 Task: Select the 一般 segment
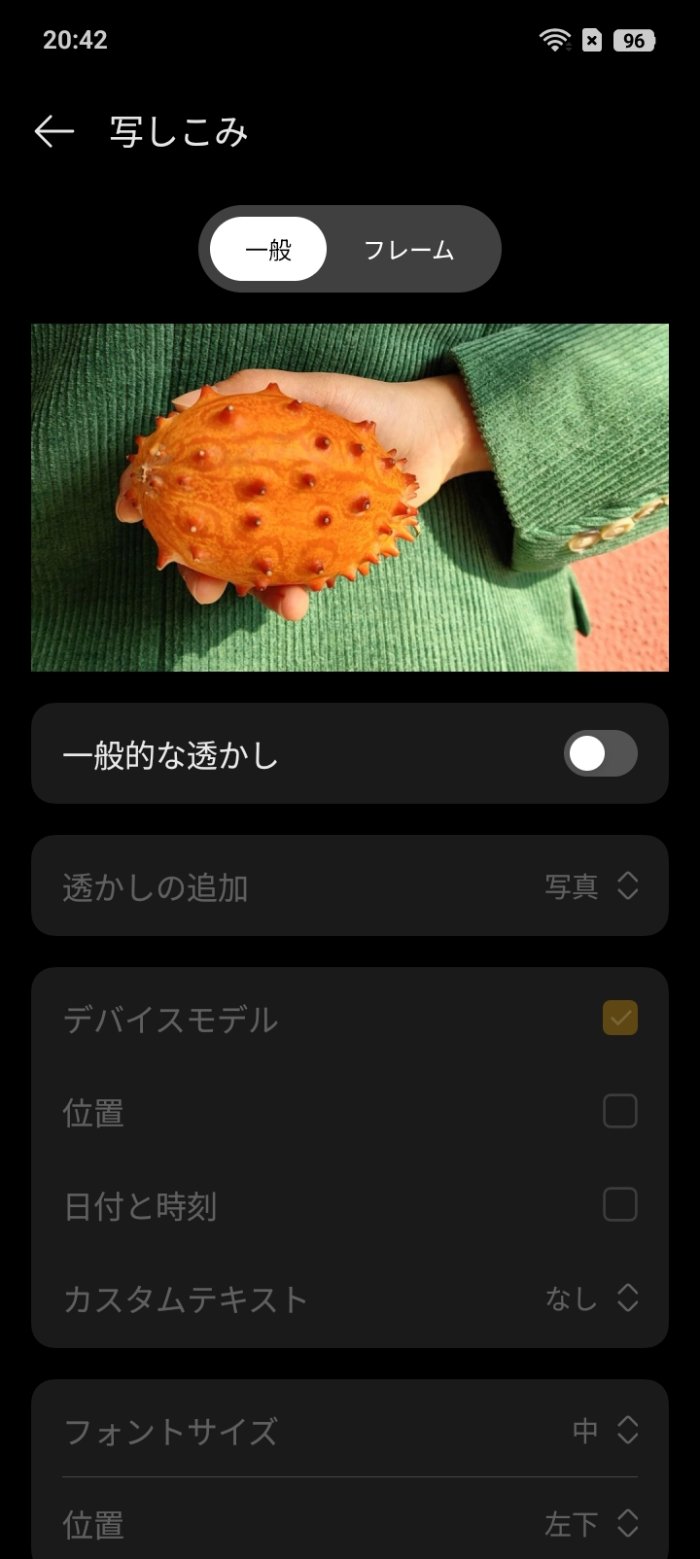pos(268,249)
